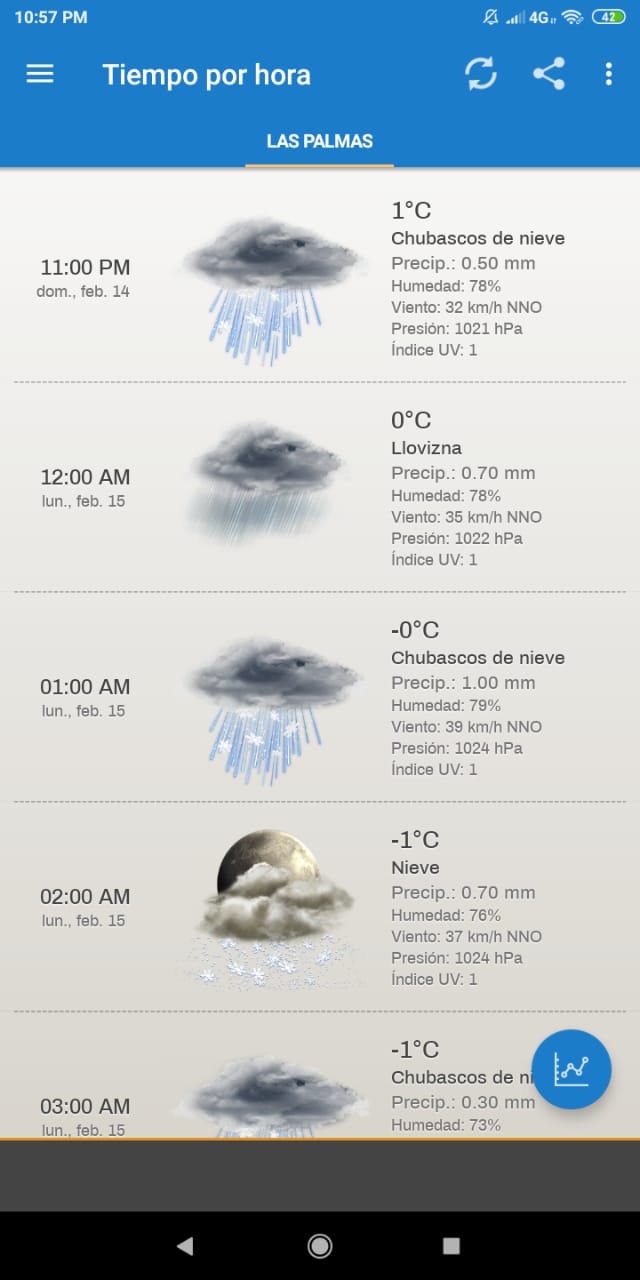This screenshot has height=1280, width=640.
Task: Go to the system home screen
Action: click(320, 1245)
